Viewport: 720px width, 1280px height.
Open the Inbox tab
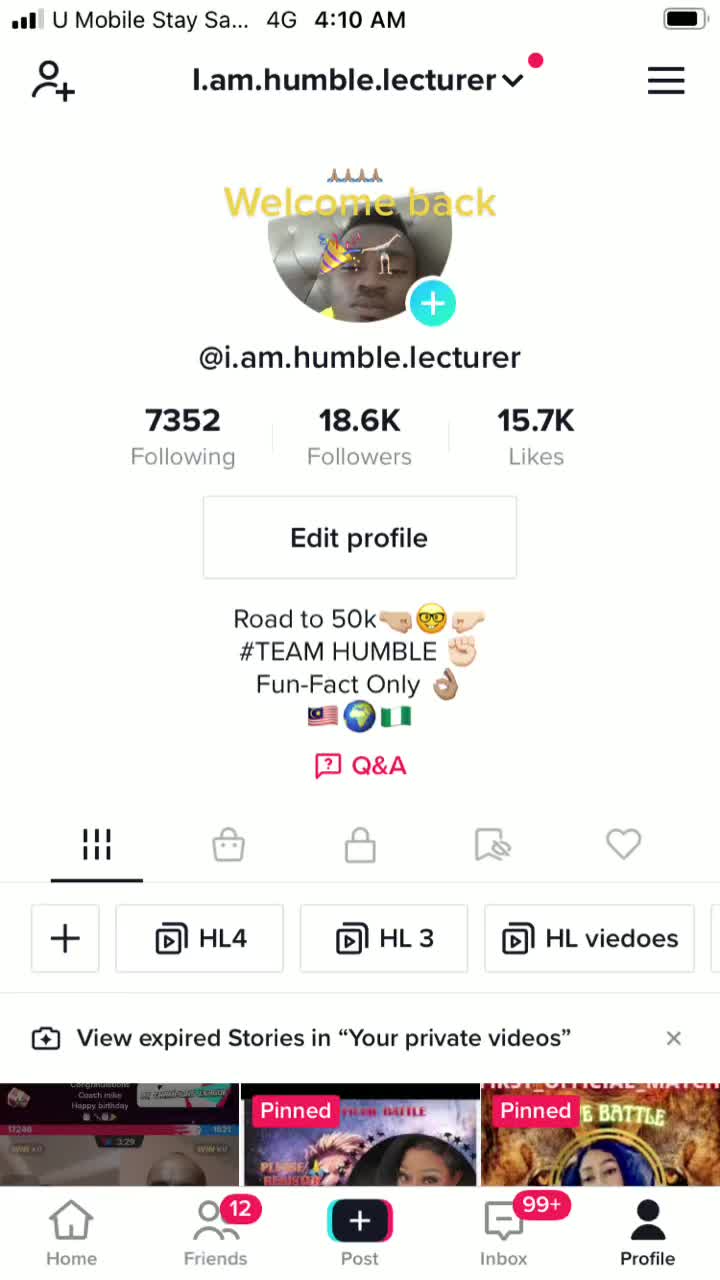point(504,1233)
